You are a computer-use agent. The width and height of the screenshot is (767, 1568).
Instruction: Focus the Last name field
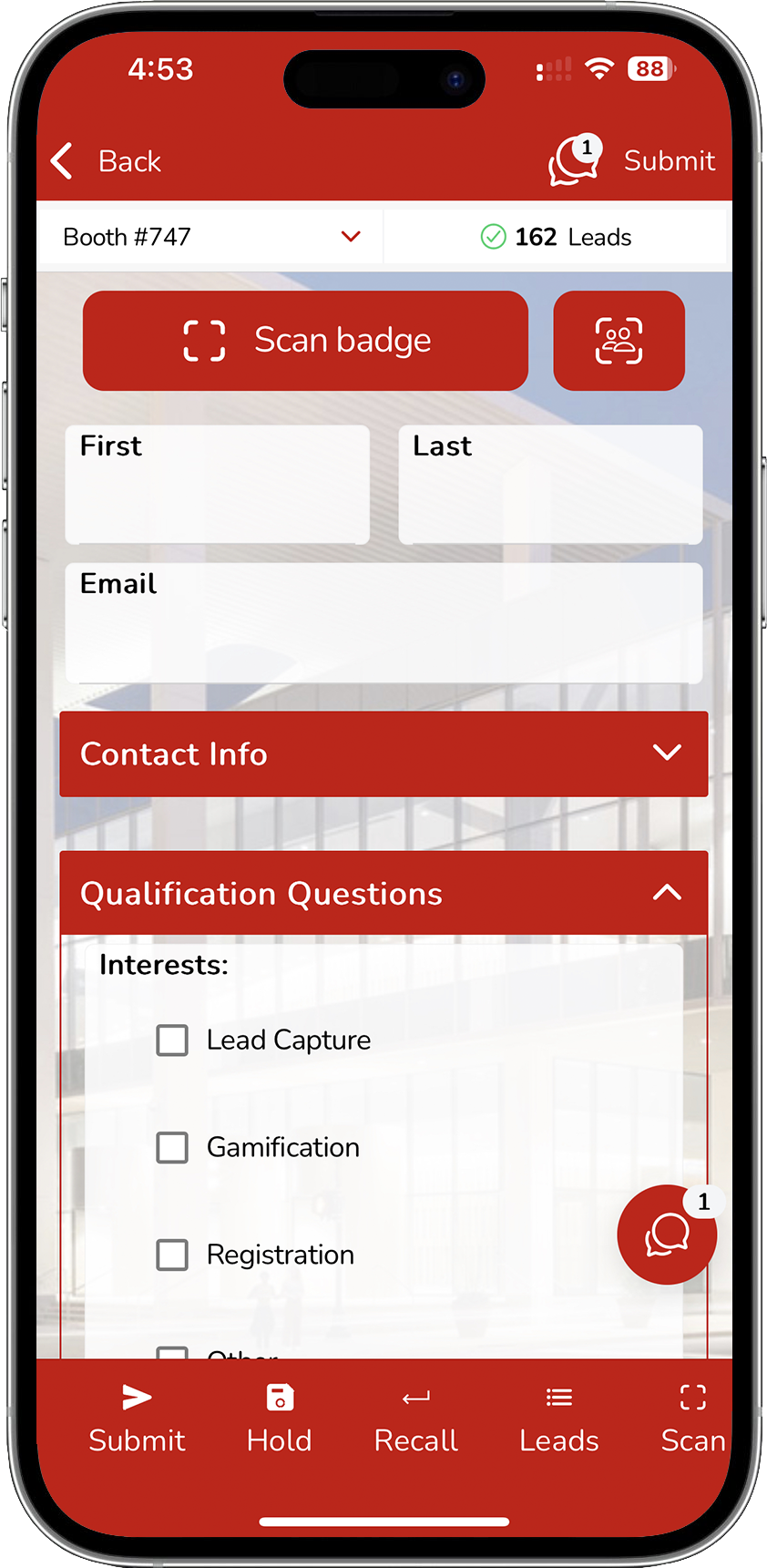[550, 485]
